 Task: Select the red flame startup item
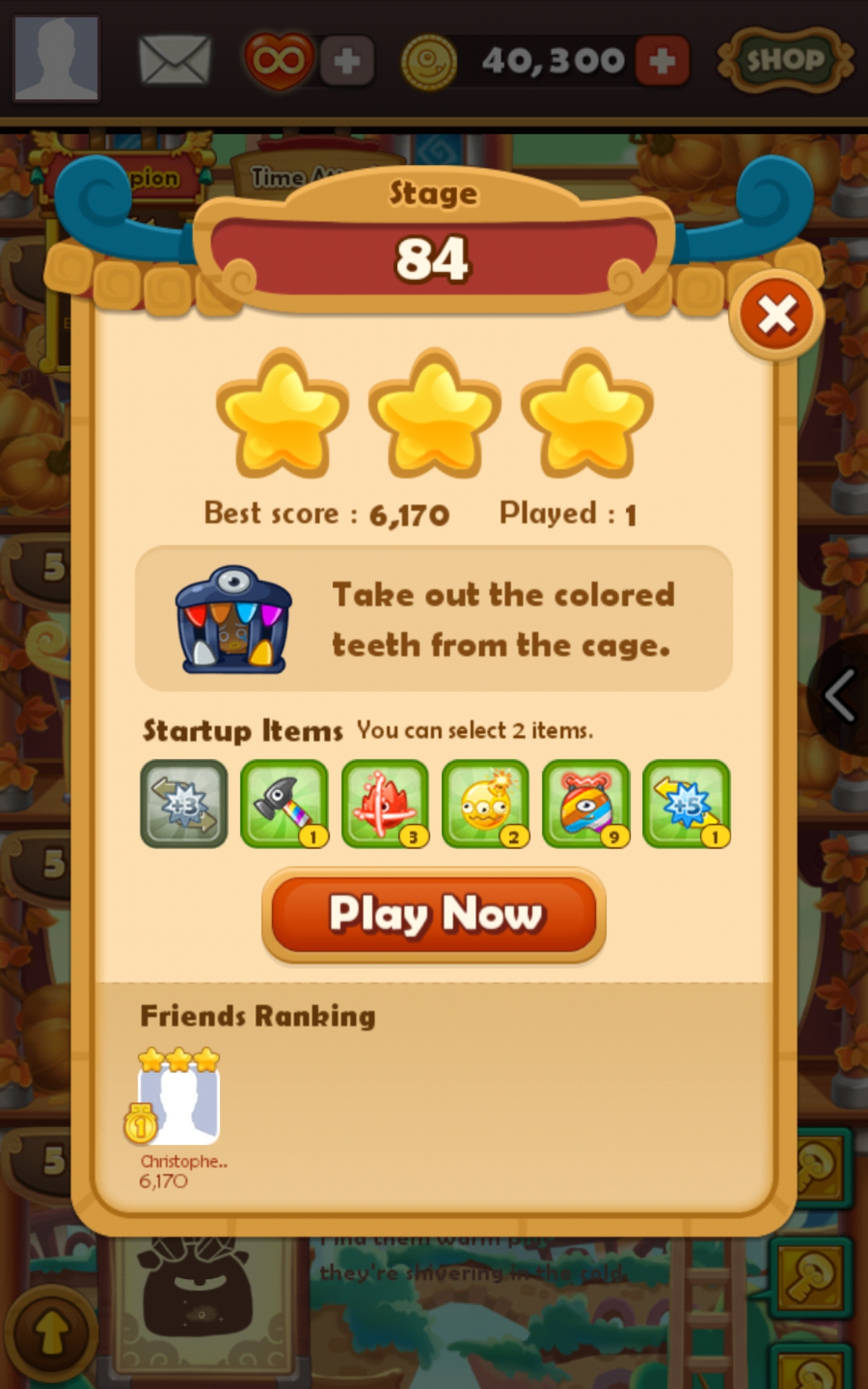coord(385,803)
